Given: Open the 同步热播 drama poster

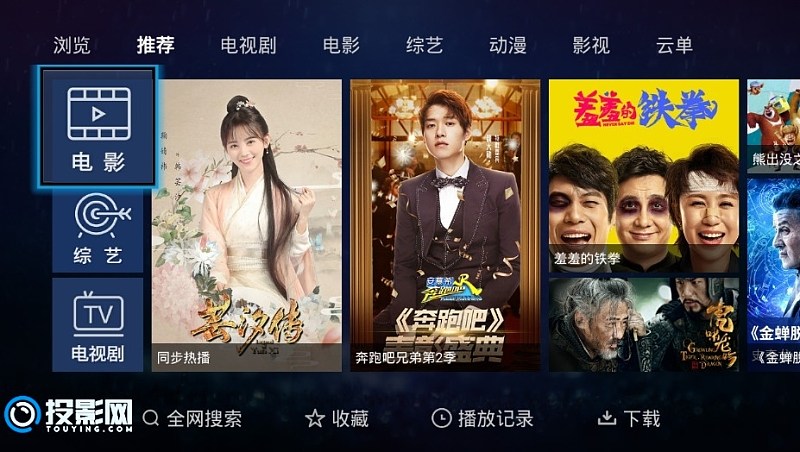Looking at the screenshot, I should [247, 225].
